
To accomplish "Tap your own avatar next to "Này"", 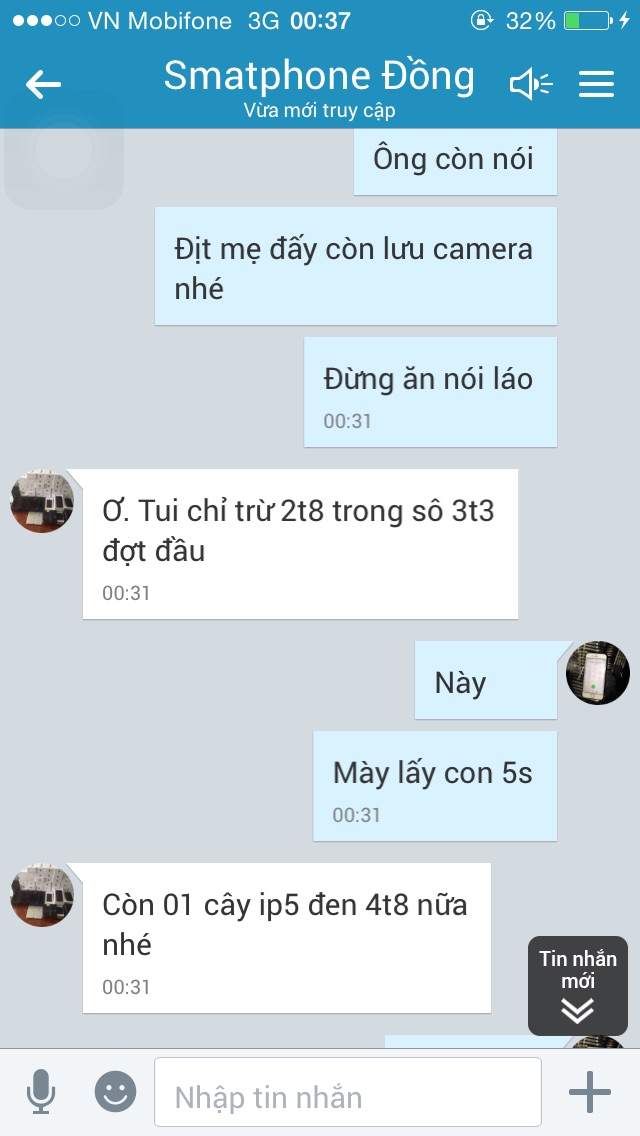I will 598,672.
